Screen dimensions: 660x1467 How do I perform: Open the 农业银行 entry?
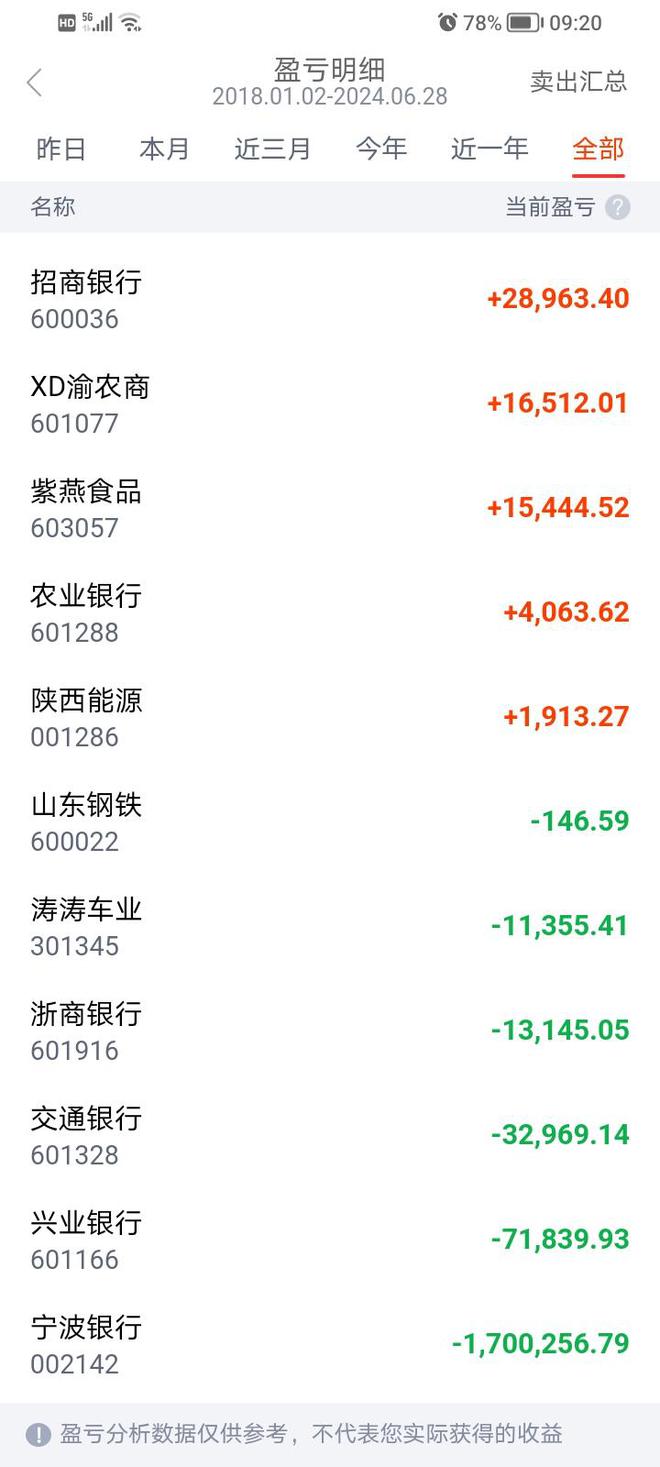click(x=330, y=612)
